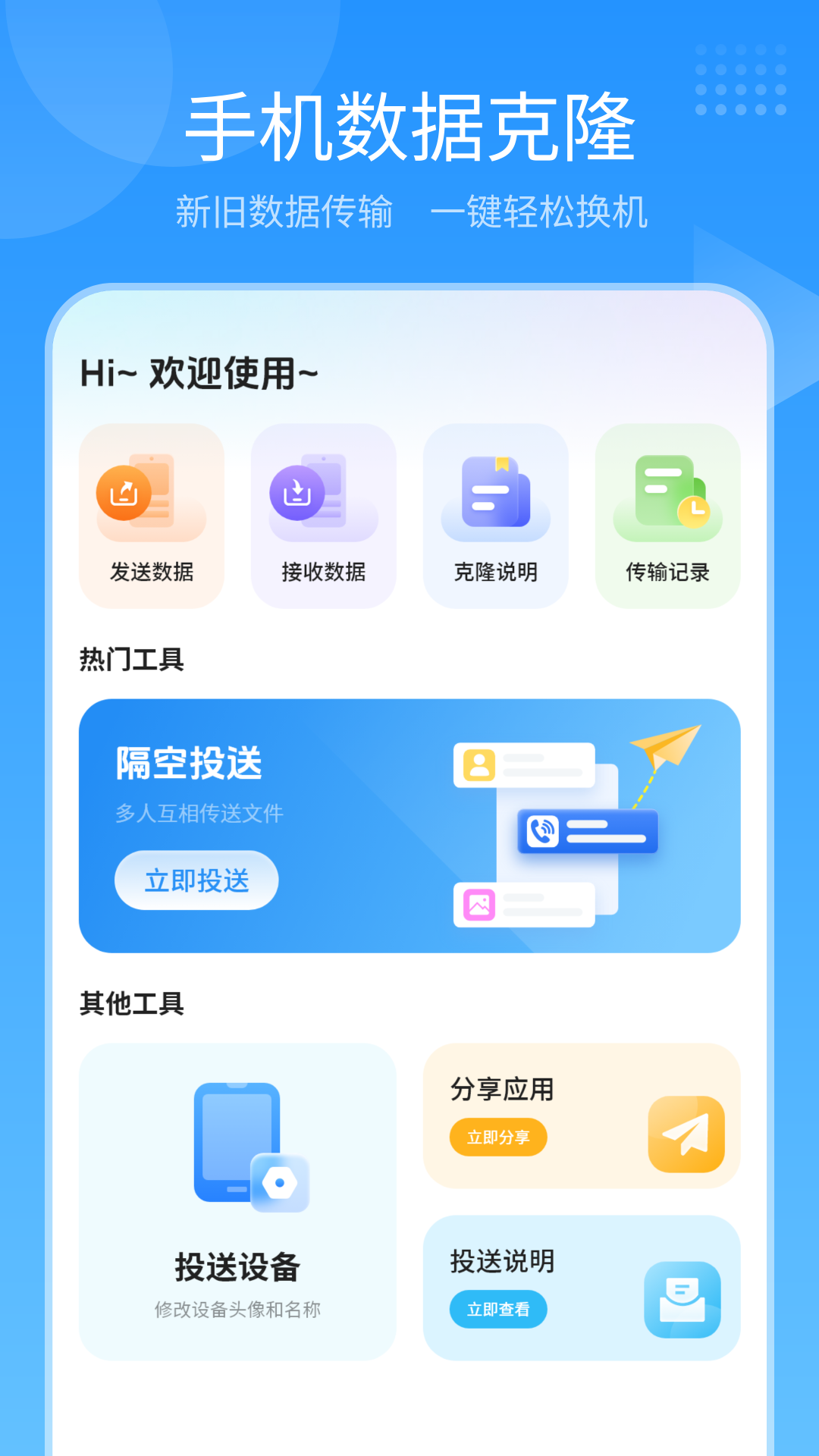
Task: Tap the phone with gear icon in 投送设备 card
Action: (245, 1145)
